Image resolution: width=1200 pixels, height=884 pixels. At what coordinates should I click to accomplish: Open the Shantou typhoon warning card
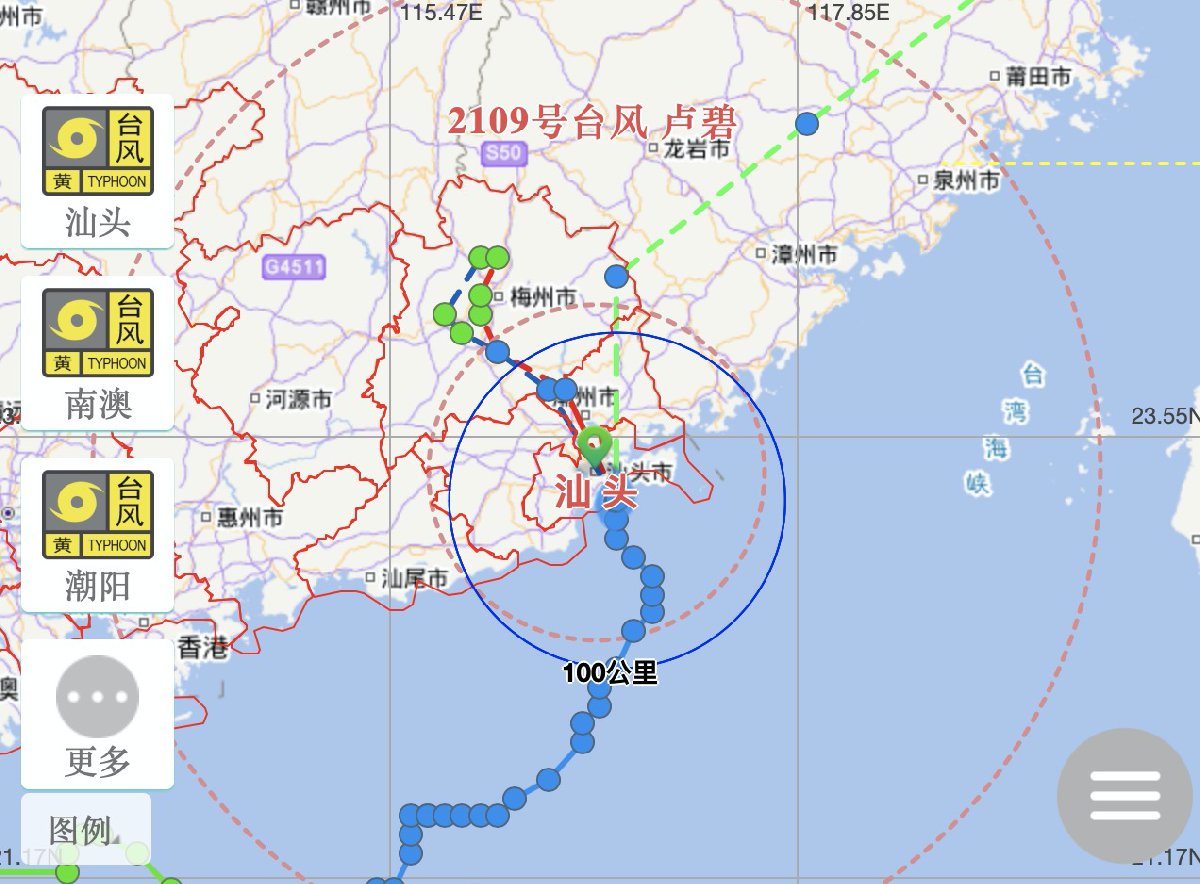97,171
